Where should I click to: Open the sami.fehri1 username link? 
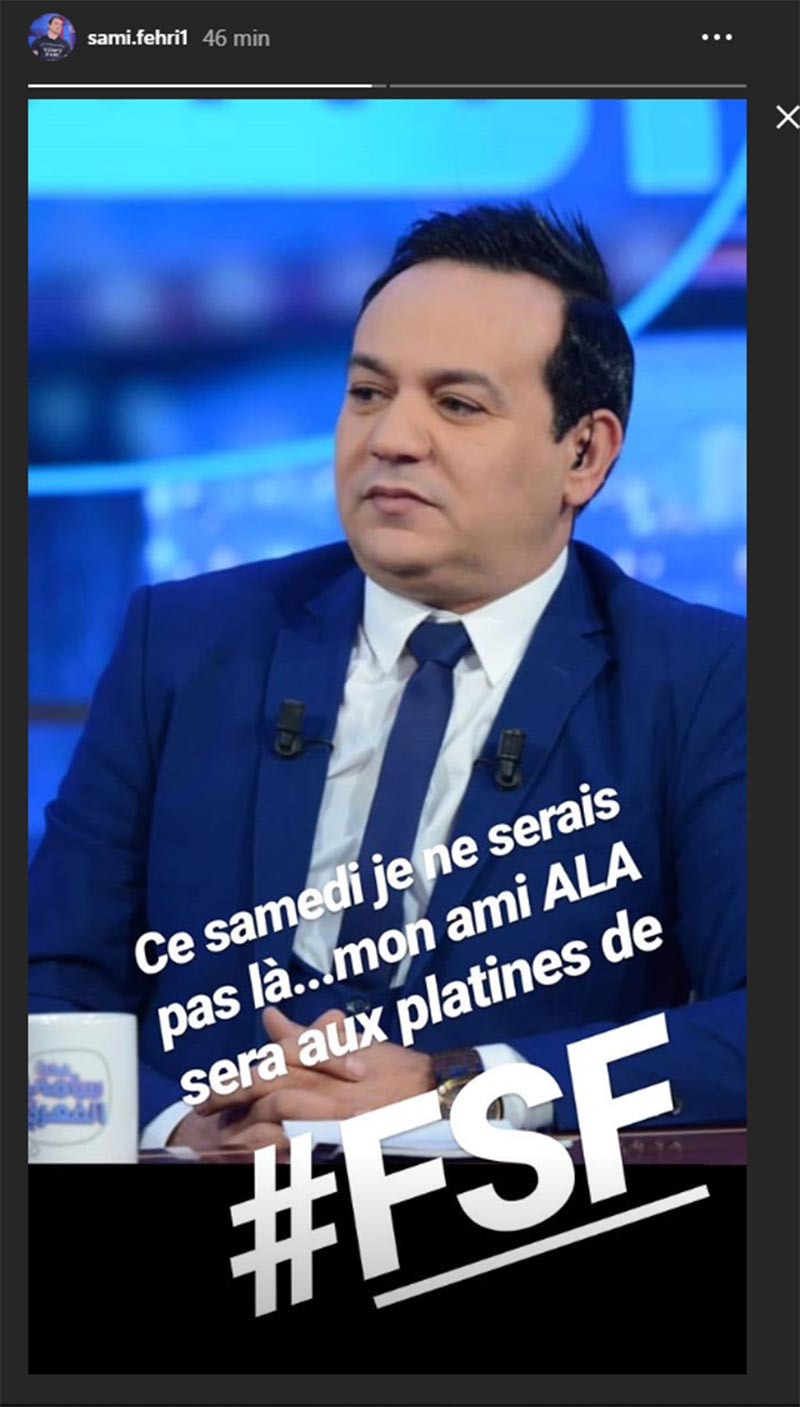point(137,38)
